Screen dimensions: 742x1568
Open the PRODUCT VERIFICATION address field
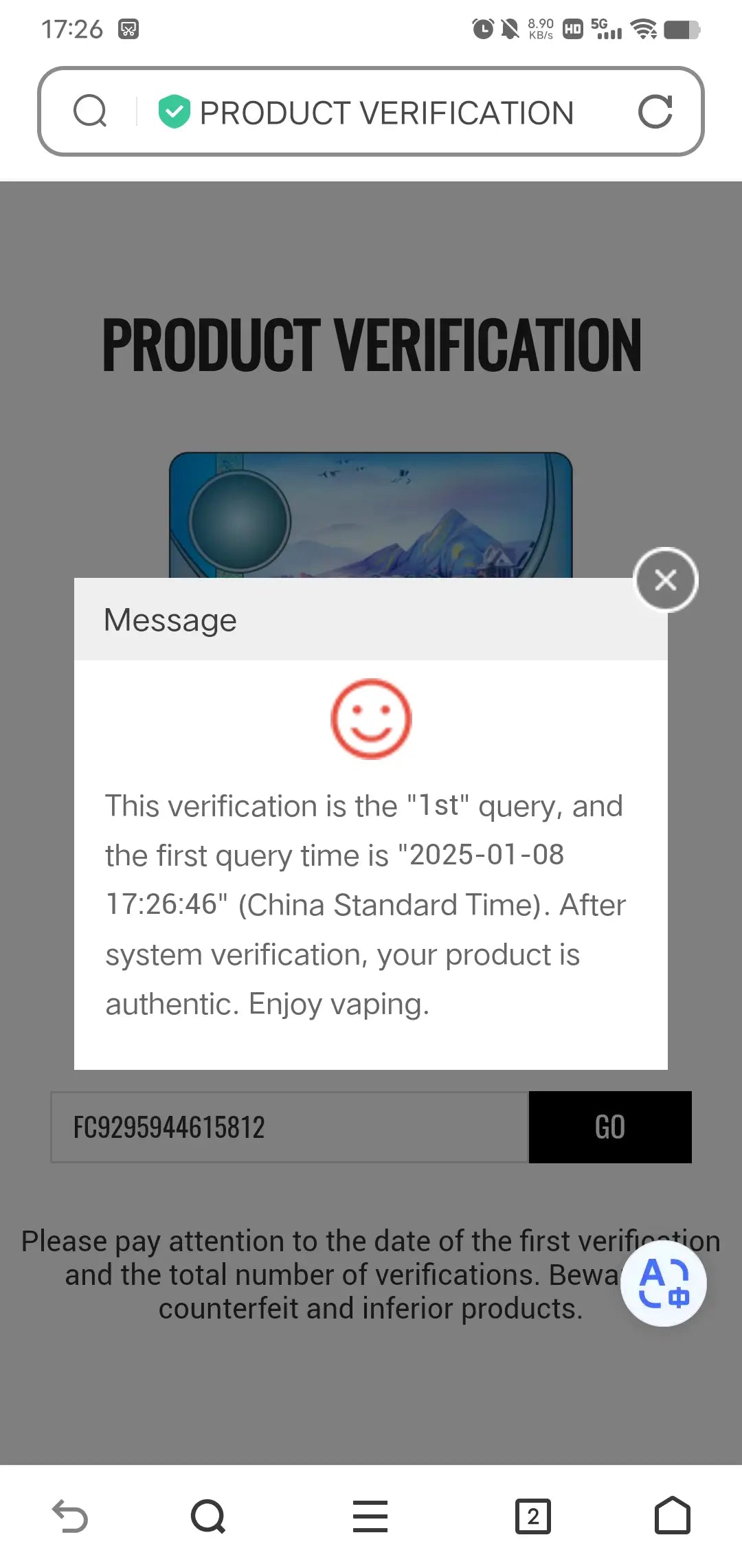pyautogui.click(x=386, y=113)
